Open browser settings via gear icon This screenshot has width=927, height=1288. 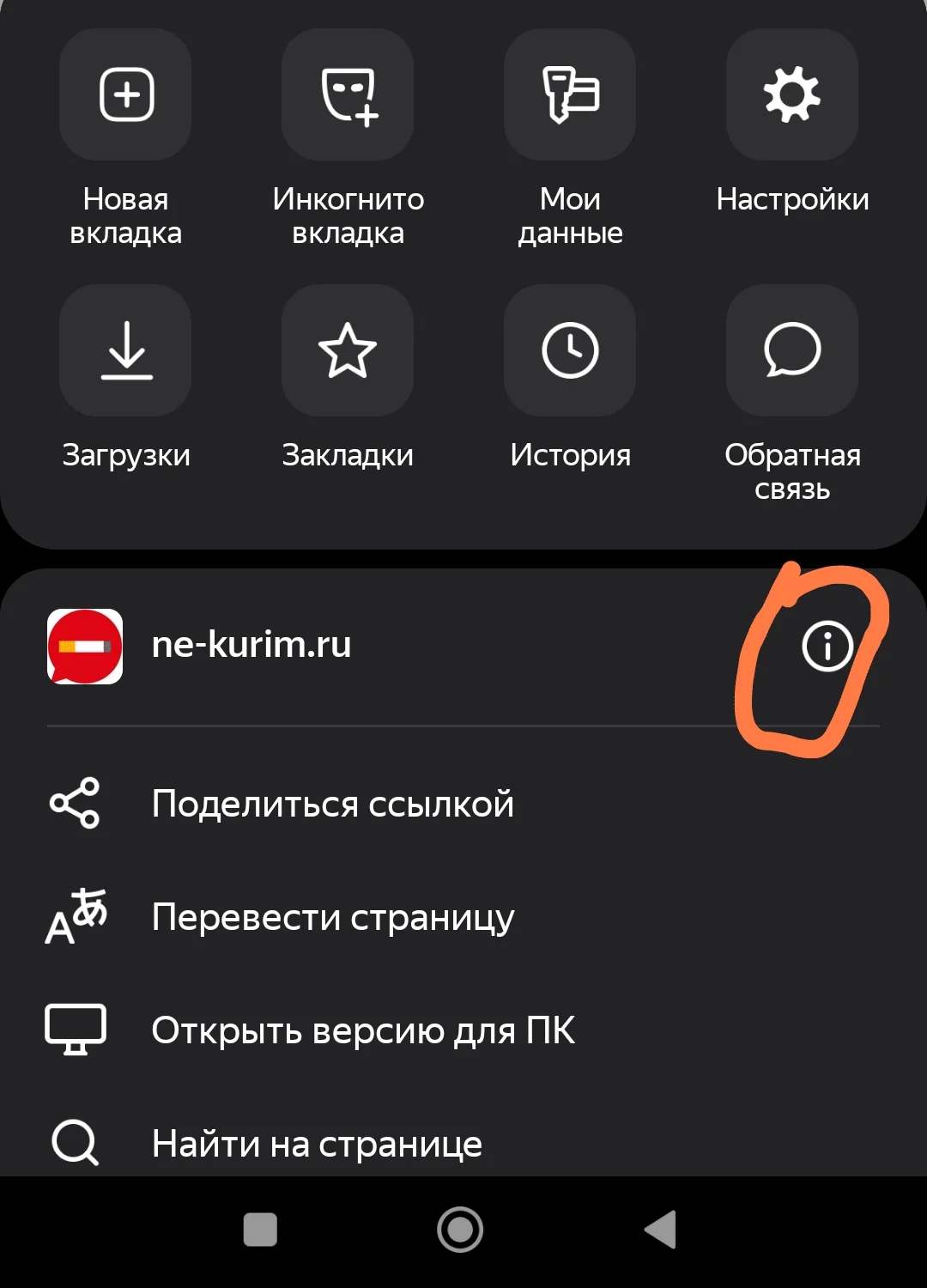(x=791, y=94)
